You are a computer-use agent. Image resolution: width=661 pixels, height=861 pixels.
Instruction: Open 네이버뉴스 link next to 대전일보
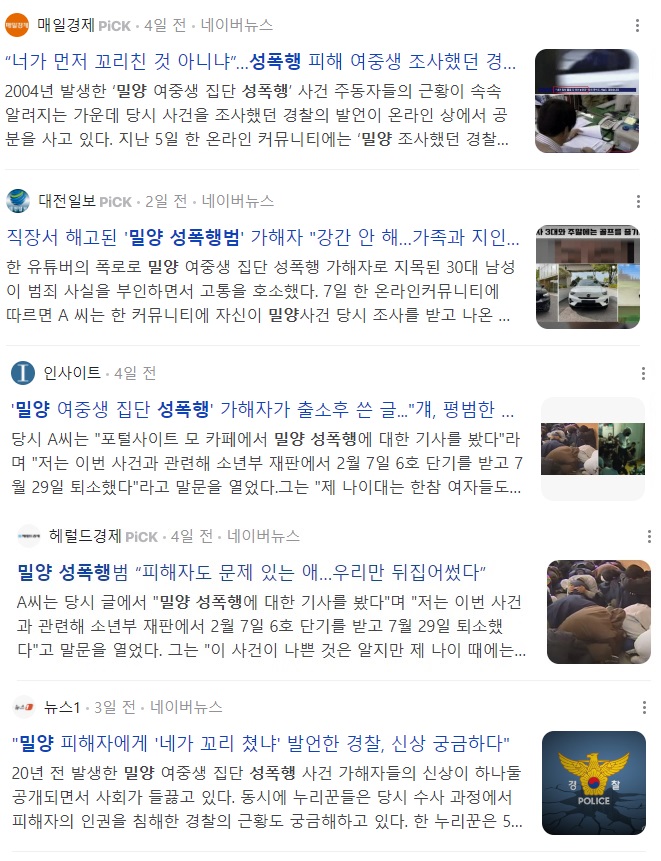[x=238, y=201]
